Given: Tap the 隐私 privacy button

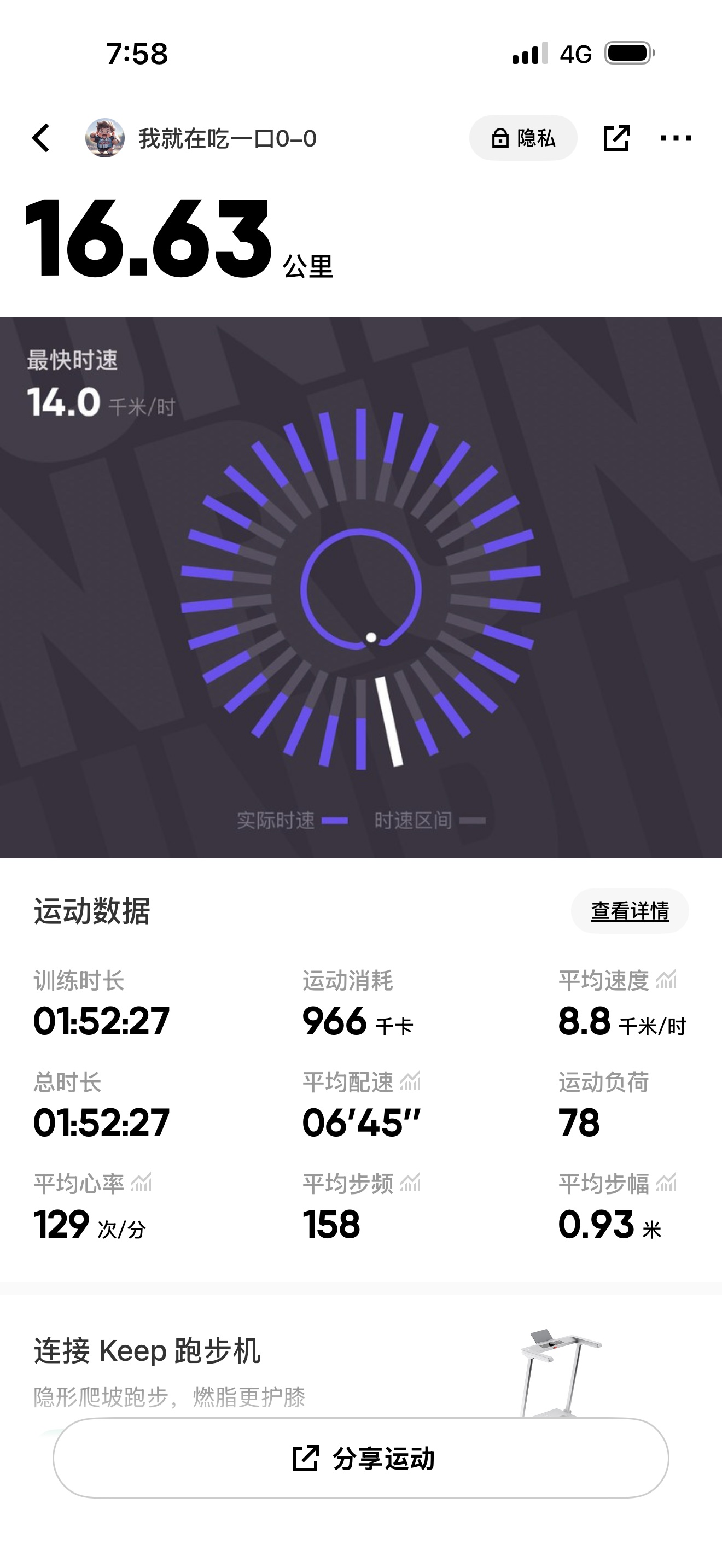Looking at the screenshot, I should (523, 138).
